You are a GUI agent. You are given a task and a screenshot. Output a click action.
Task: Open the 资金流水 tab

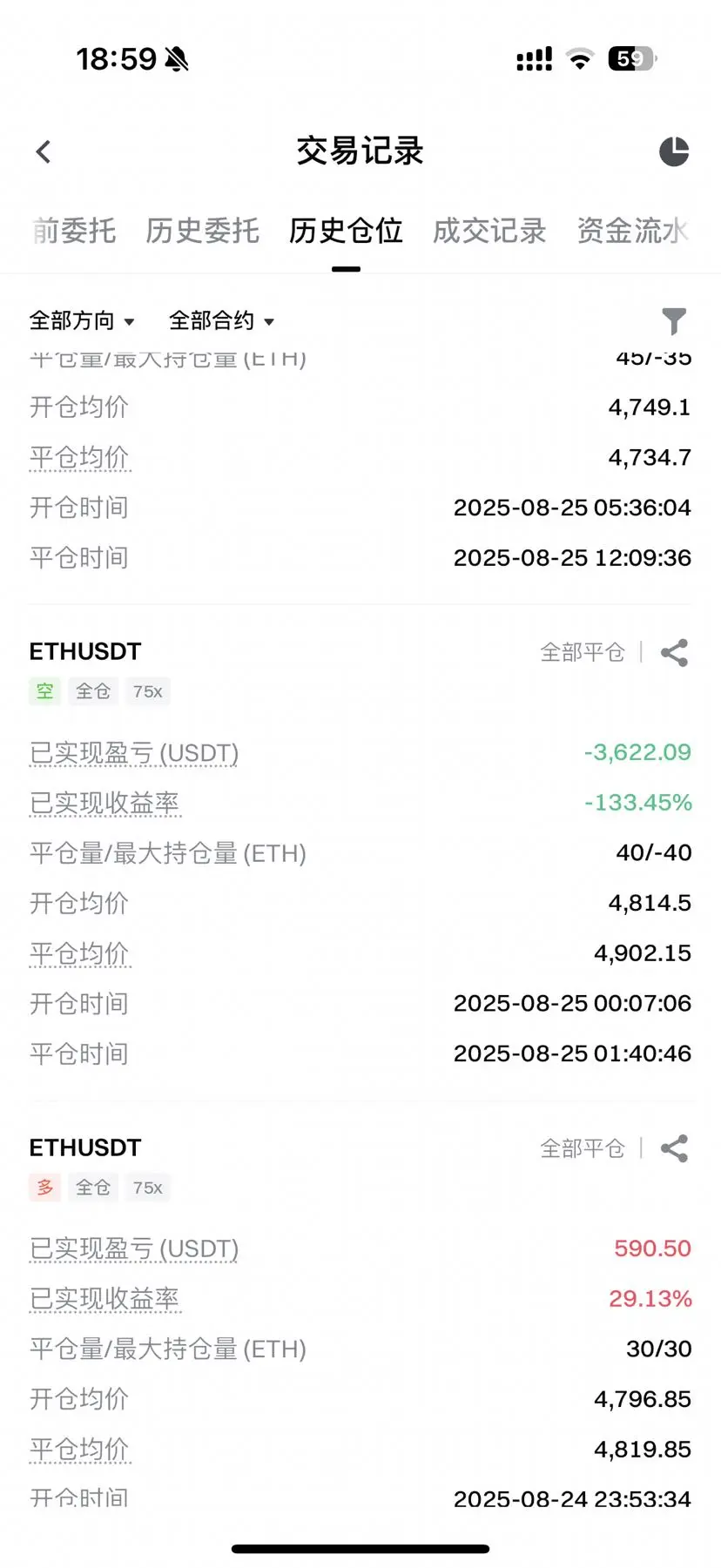click(632, 231)
